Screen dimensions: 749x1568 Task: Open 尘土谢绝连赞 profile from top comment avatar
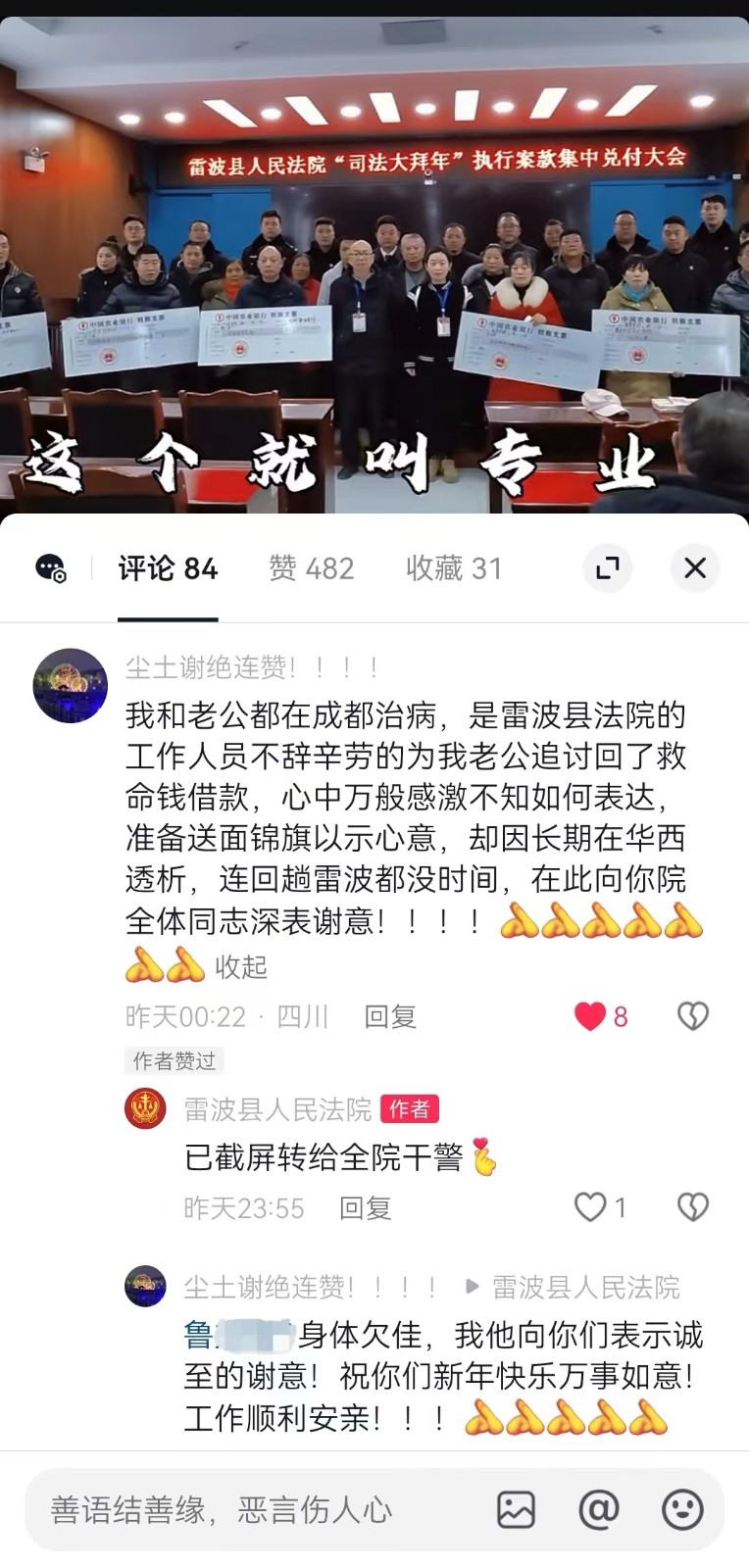[x=71, y=685]
